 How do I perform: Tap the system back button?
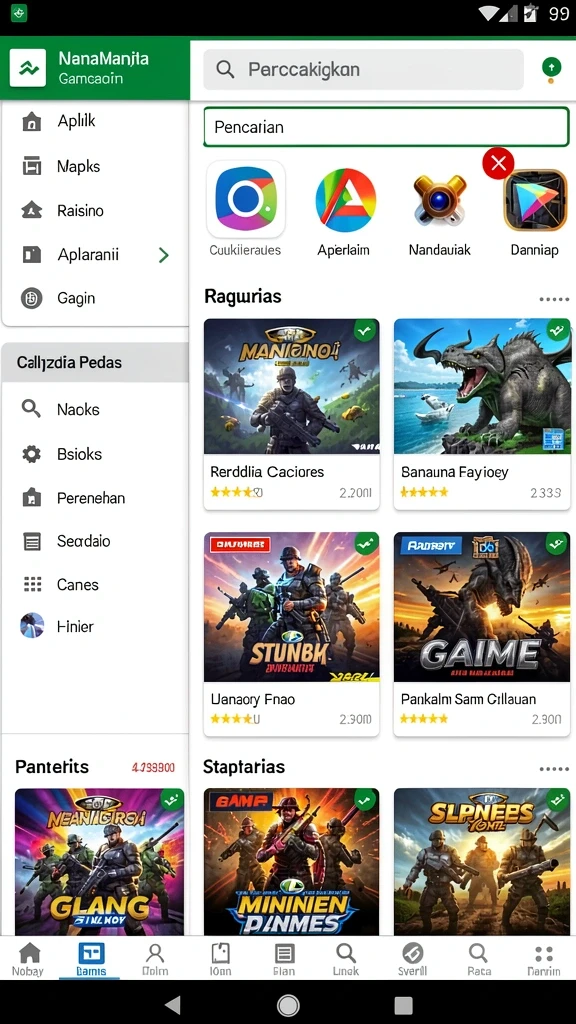click(x=173, y=1005)
